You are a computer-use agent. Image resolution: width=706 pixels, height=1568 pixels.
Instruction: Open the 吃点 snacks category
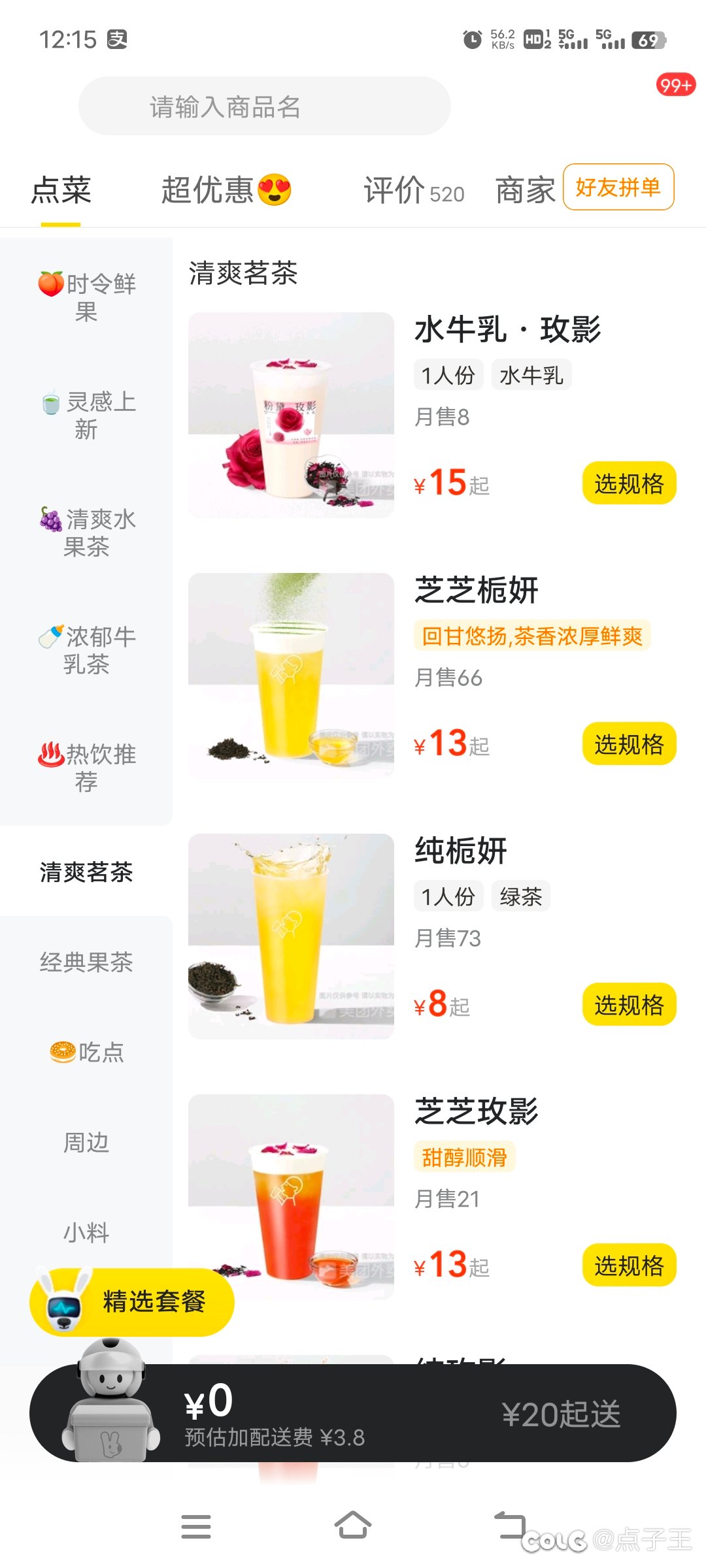coord(86,1052)
